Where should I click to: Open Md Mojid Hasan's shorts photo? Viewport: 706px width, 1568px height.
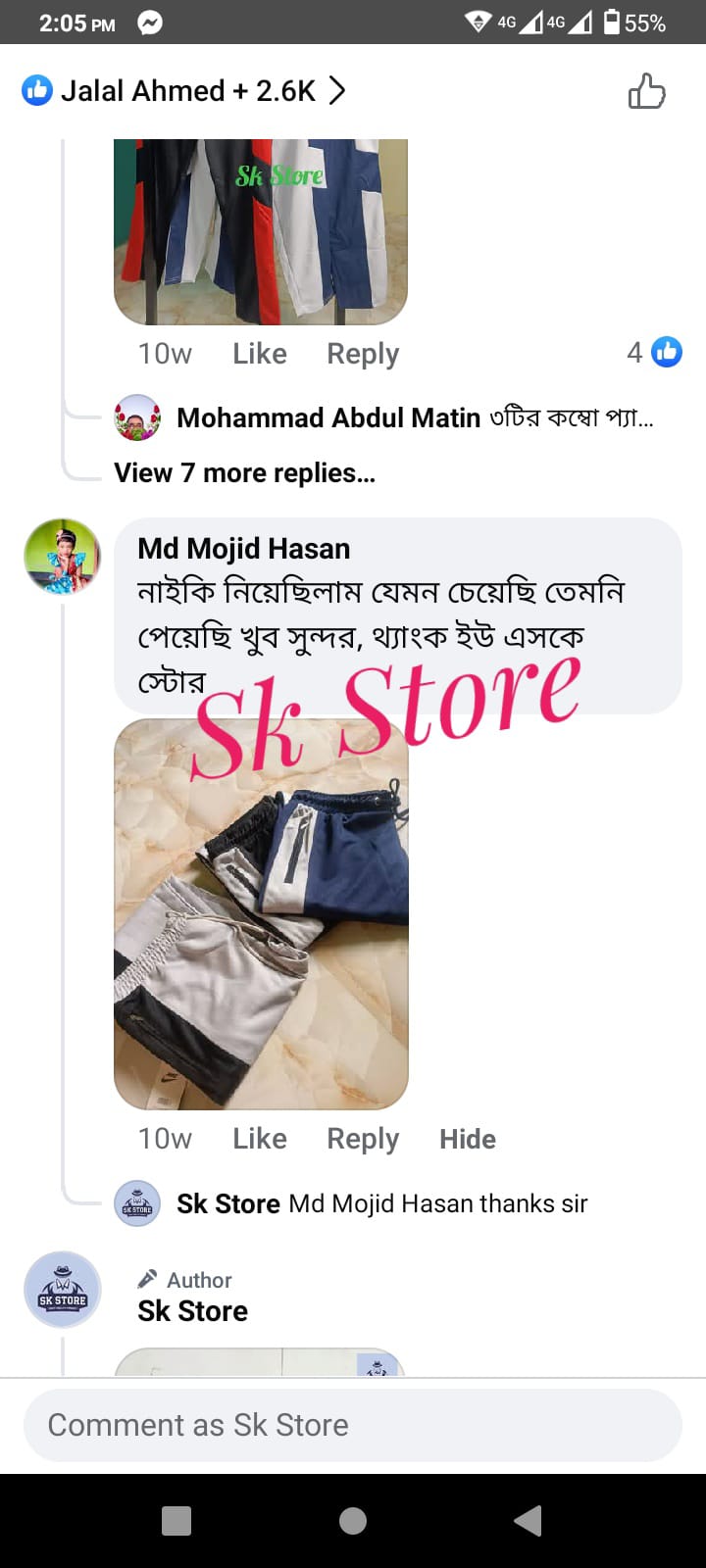coord(261,913)
